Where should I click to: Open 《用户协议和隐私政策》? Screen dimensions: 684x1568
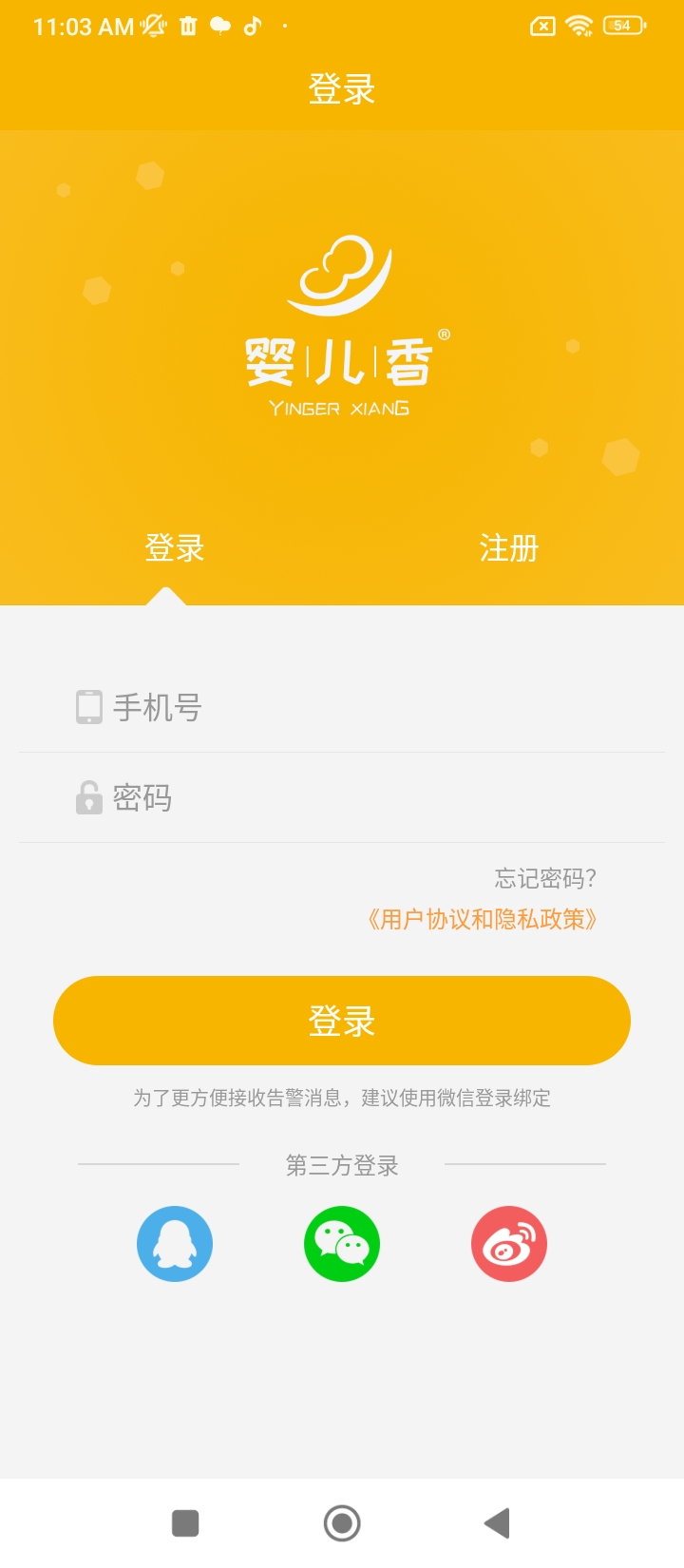point(482,920)
